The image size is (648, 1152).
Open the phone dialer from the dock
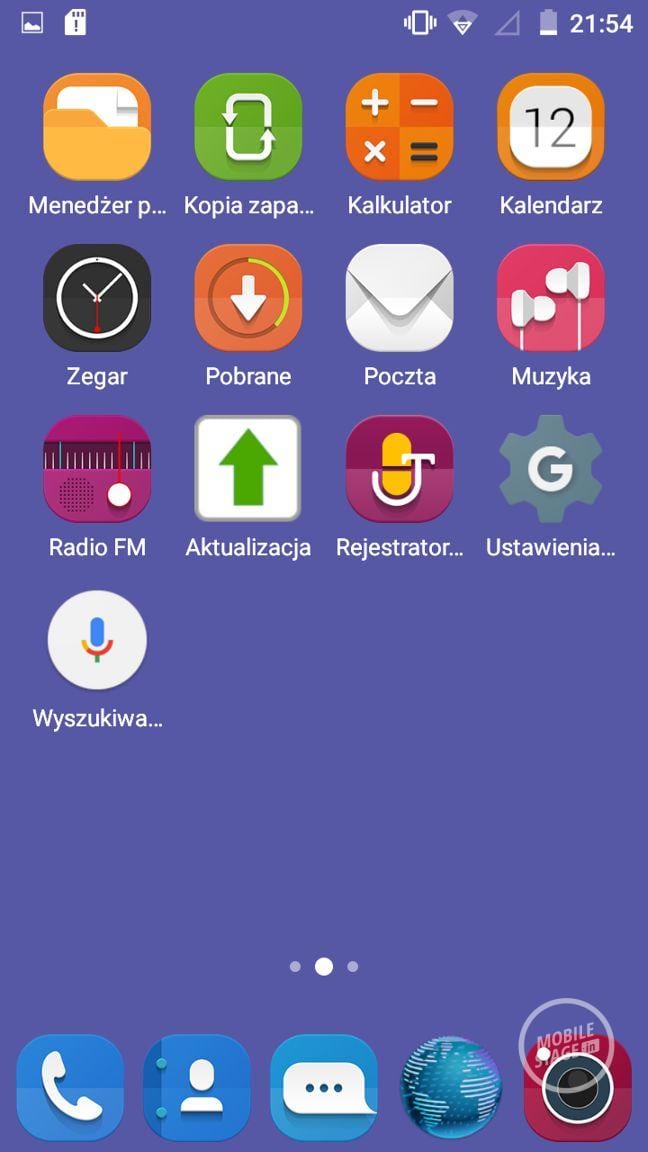tap(70, 1088)
